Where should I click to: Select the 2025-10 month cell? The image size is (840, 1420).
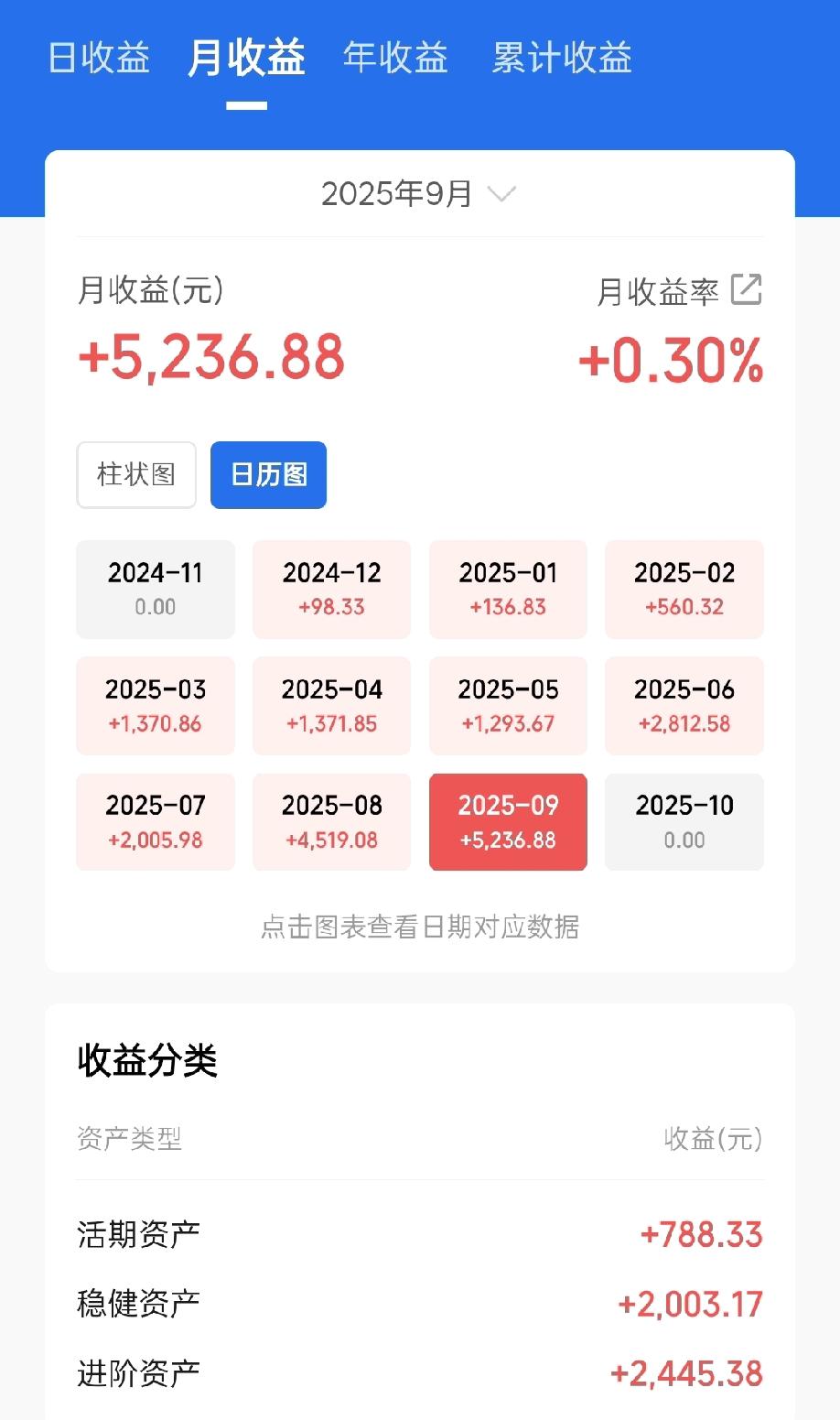click(684, 821)
